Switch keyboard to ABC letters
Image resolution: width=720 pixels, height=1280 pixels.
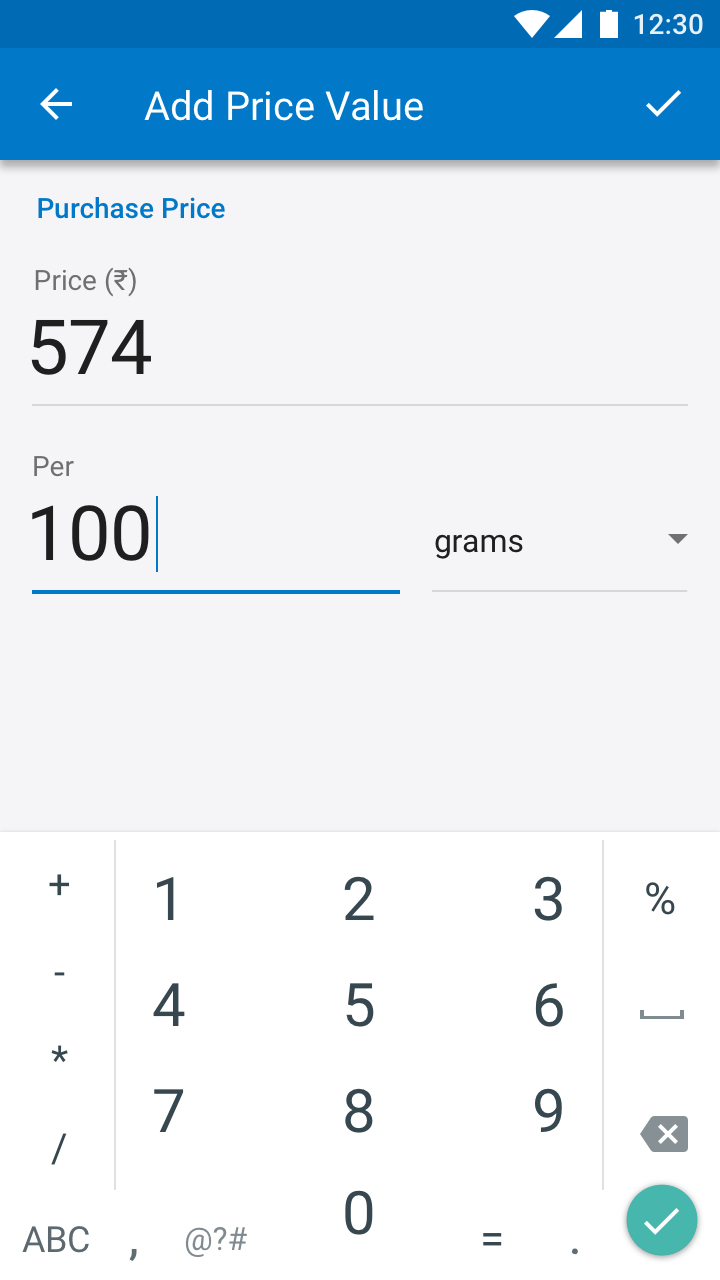pos(56,1240)
